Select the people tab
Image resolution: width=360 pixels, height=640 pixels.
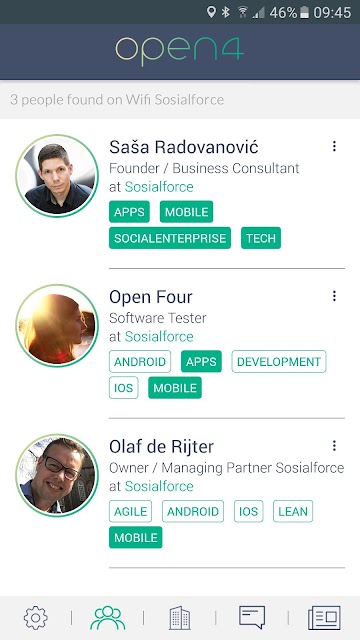point(108,618)
